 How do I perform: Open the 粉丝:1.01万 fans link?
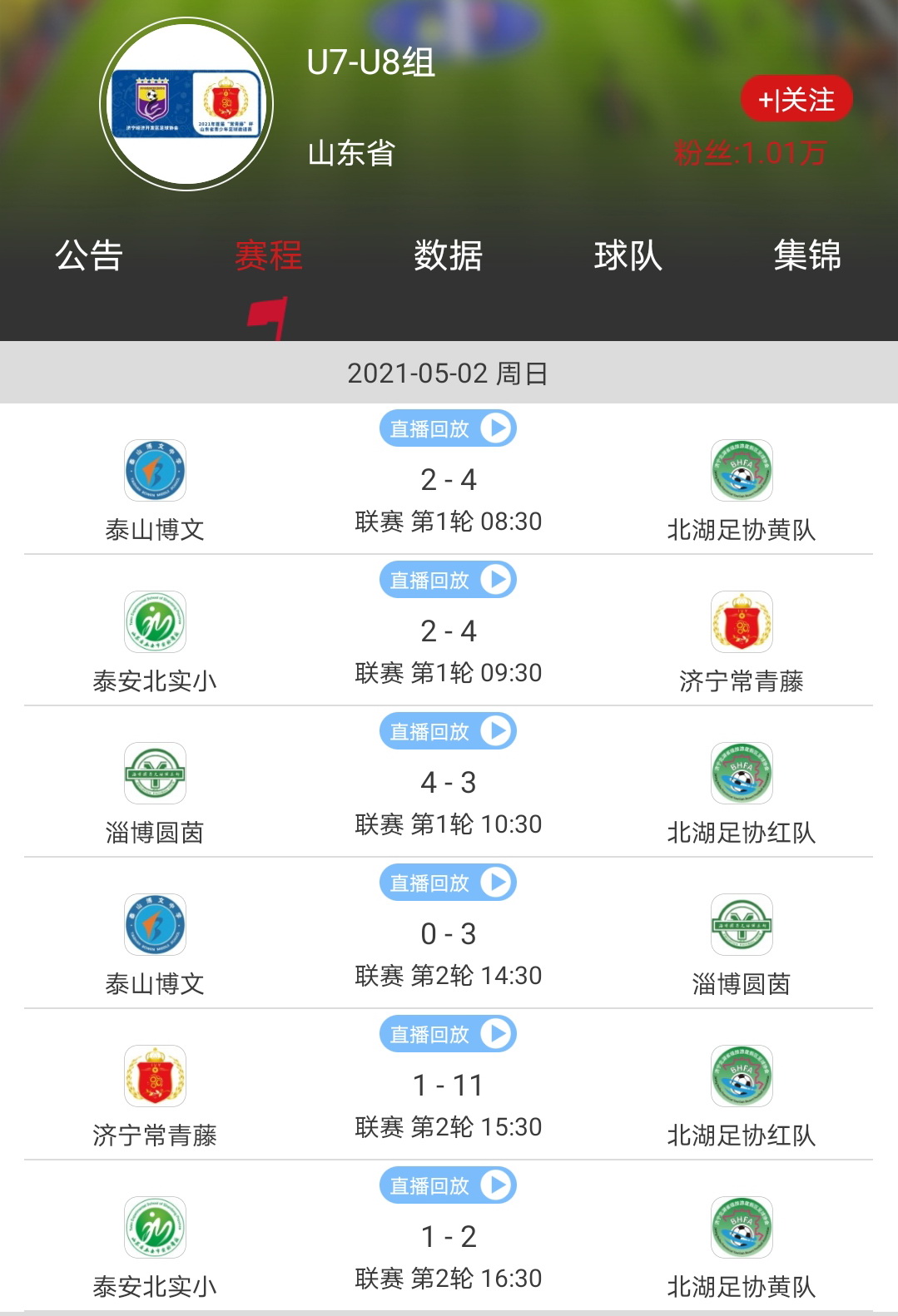tap(747, 151)
